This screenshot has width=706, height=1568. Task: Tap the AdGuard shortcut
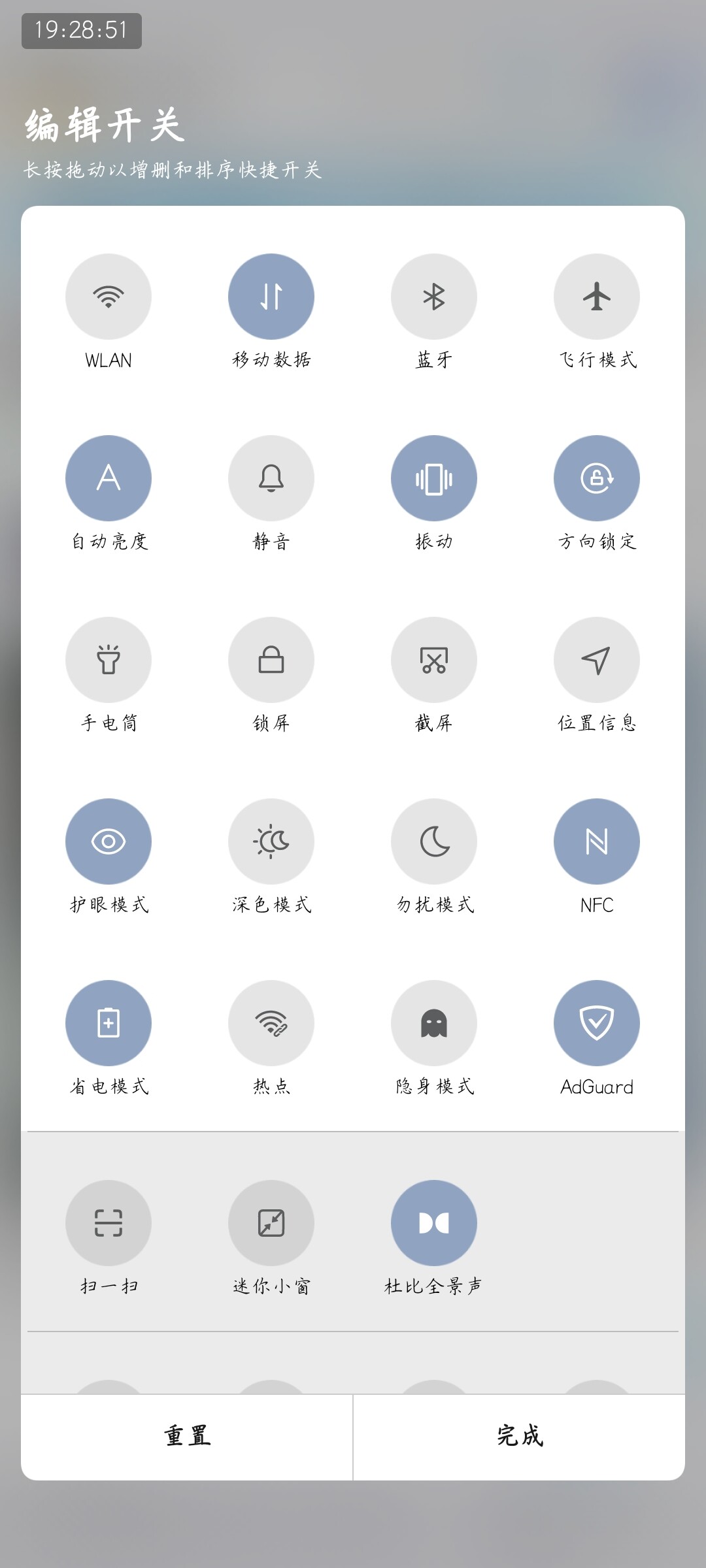point(597,1023)
